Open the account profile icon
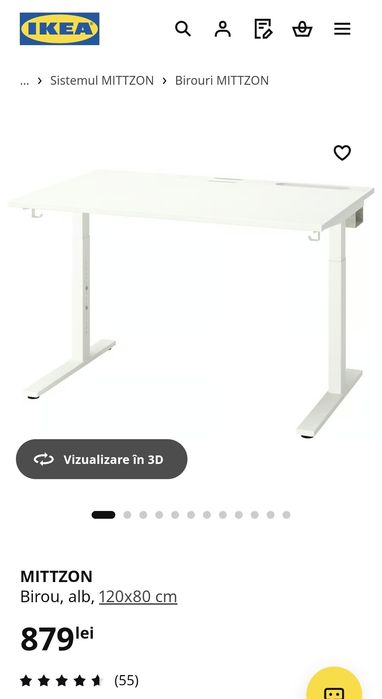 tap(222, 29)
